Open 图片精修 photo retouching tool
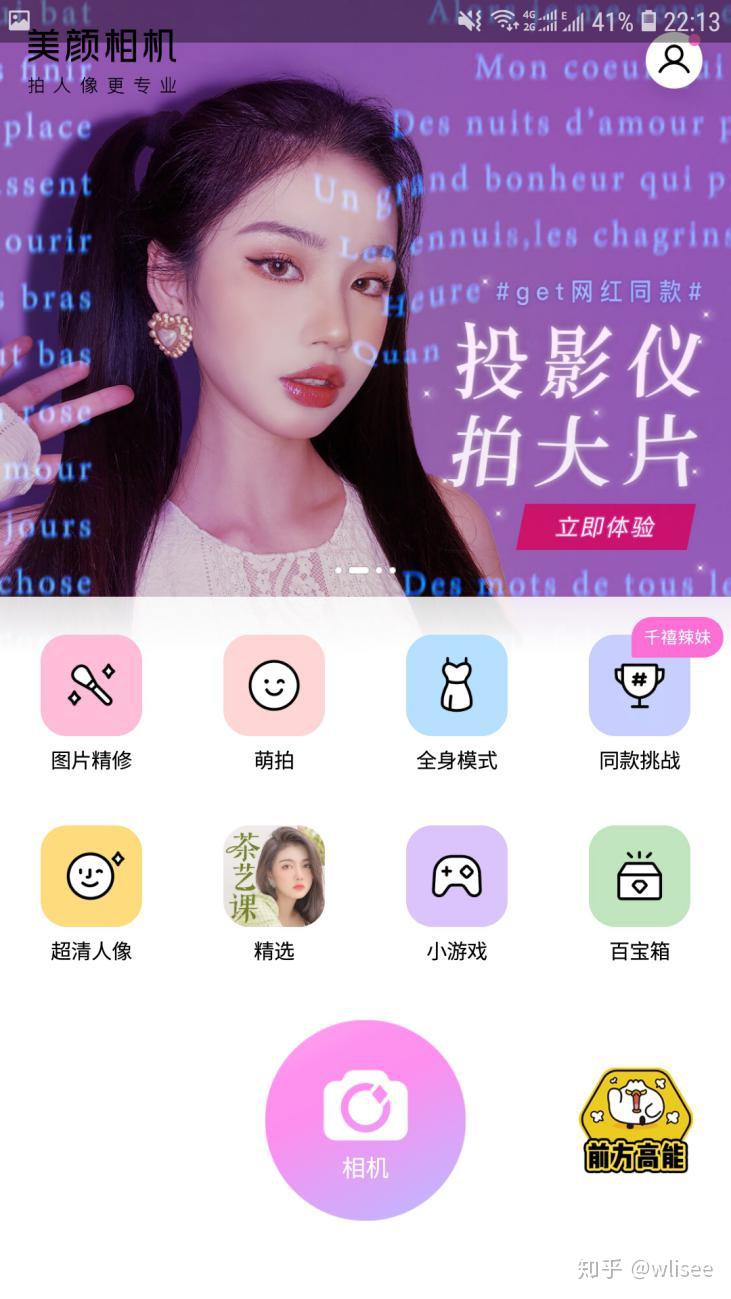The image size is (731, 1299). tap(91, 685)
